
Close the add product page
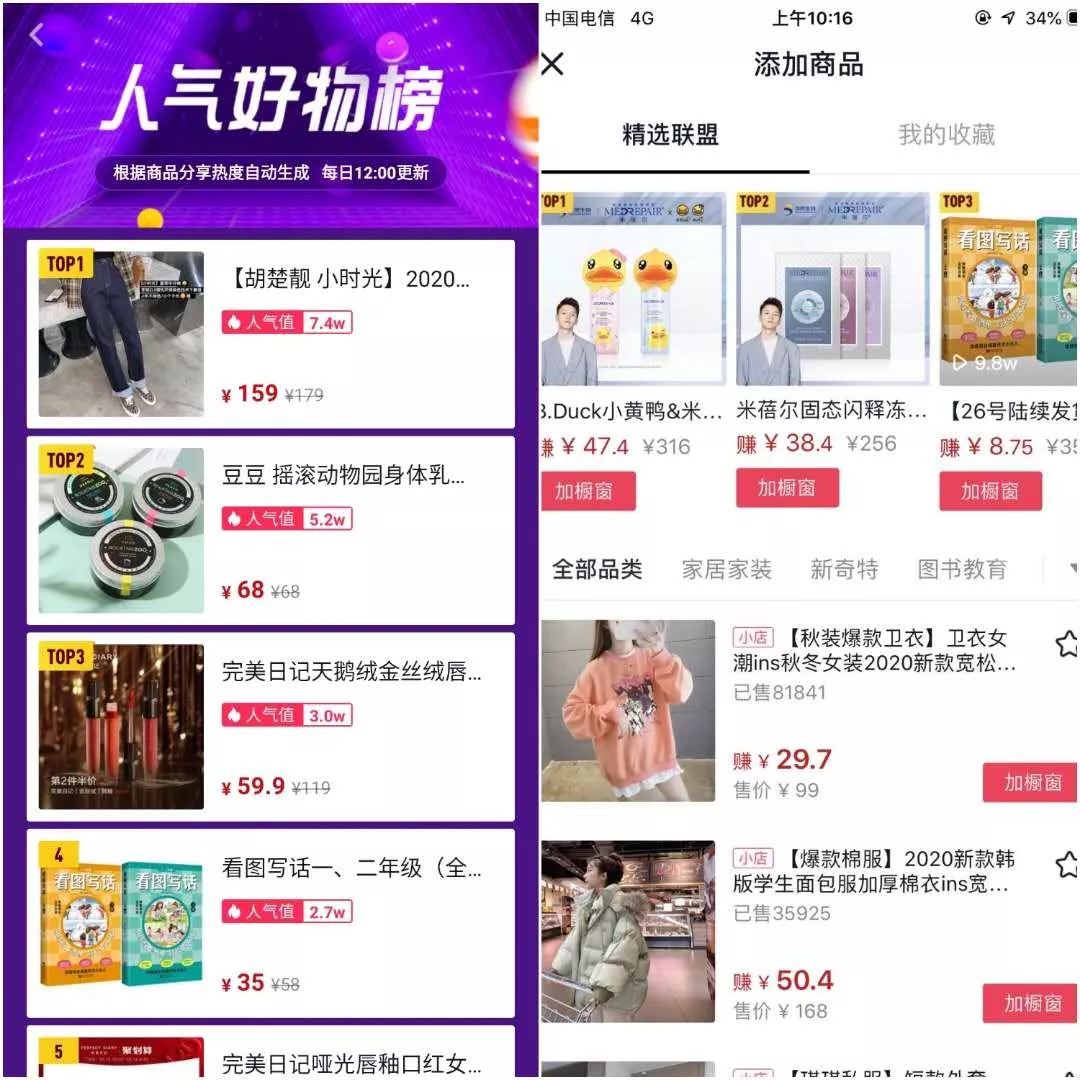(553, 65)
